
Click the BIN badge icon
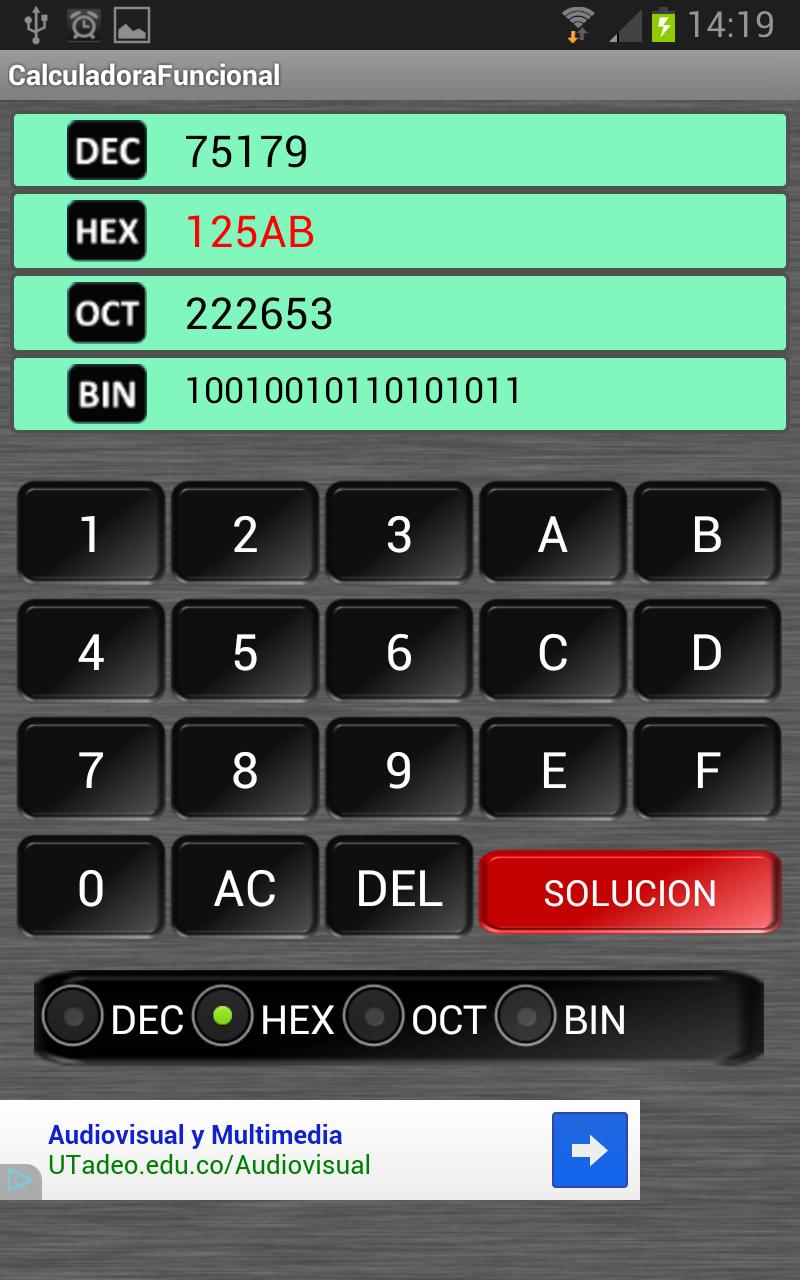pyautogui.click(x=105, y=394)
